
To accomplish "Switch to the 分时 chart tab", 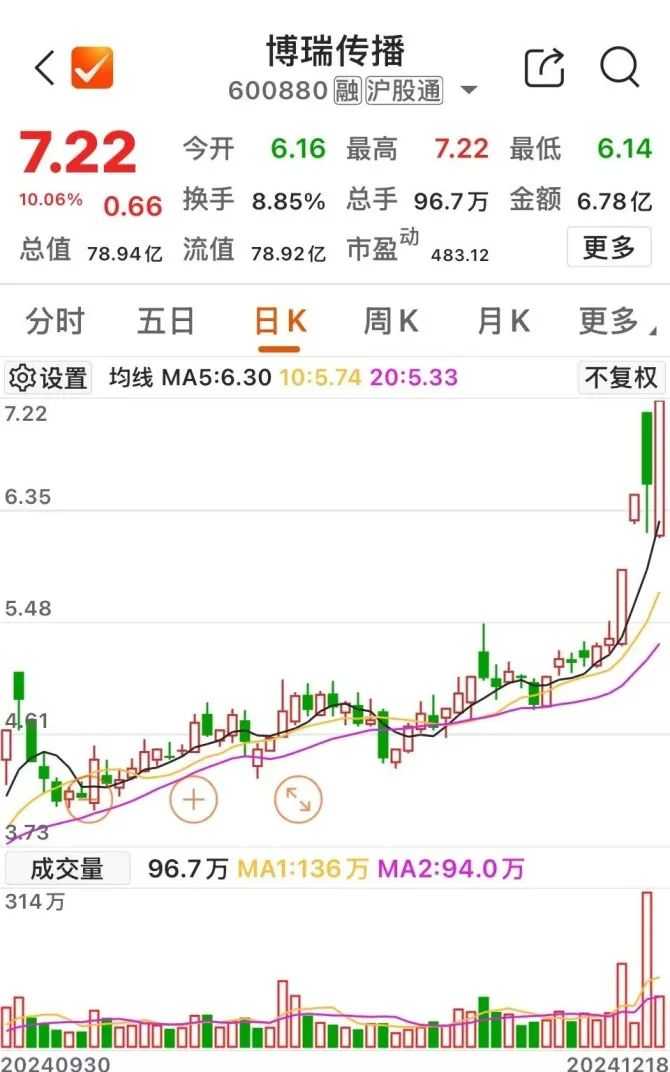I will (55, 322).
